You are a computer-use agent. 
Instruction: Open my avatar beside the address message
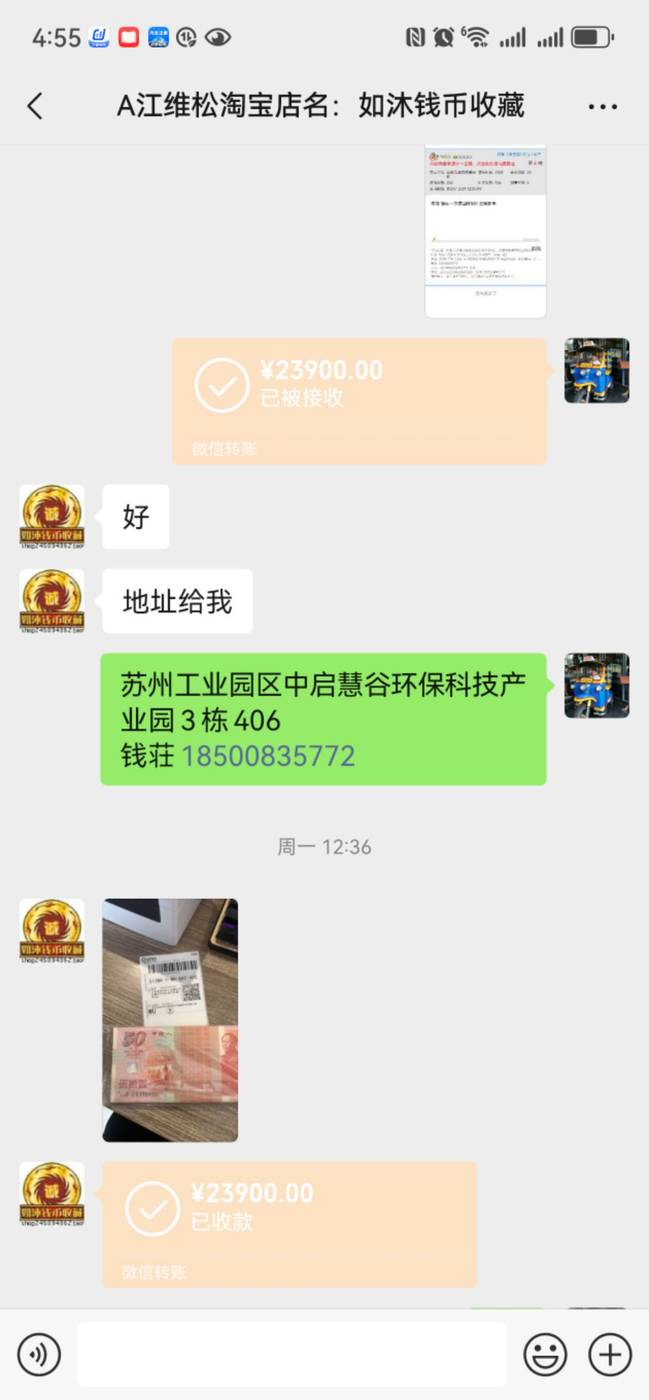click(597, 685)
